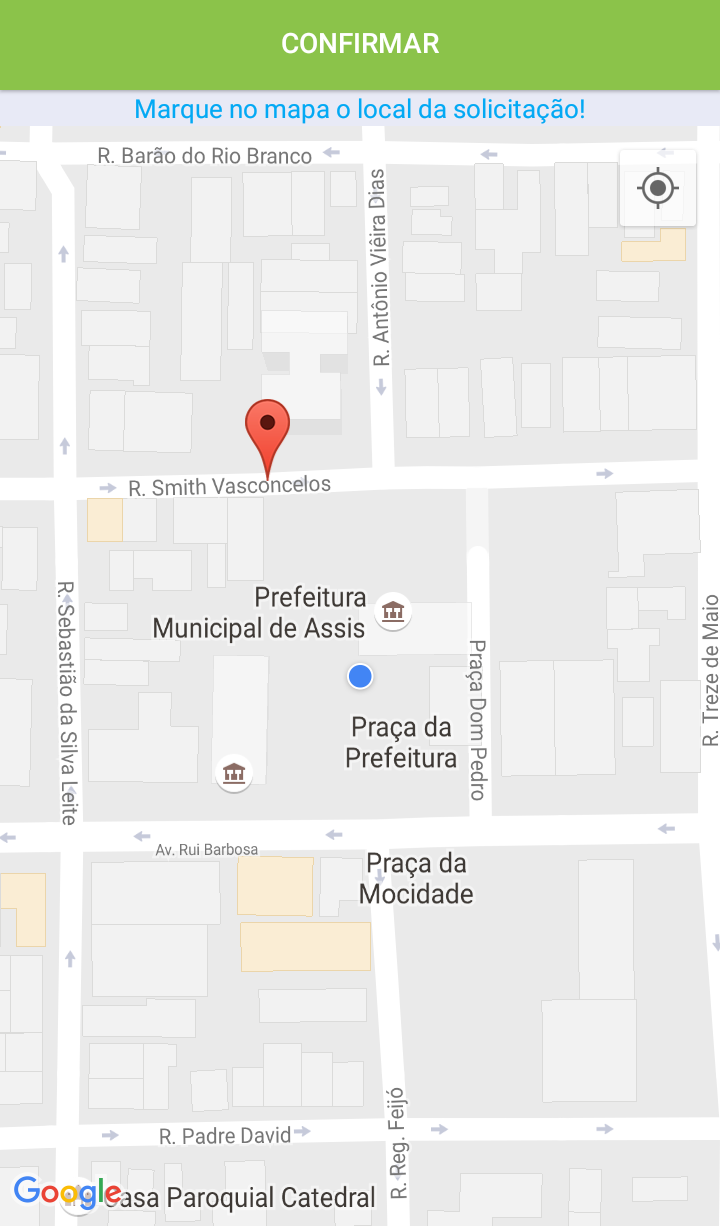The height and width of the screenshot is (1226, 720).
Task: Tap the CONFIRMAR button
Action: click(360, 44)
